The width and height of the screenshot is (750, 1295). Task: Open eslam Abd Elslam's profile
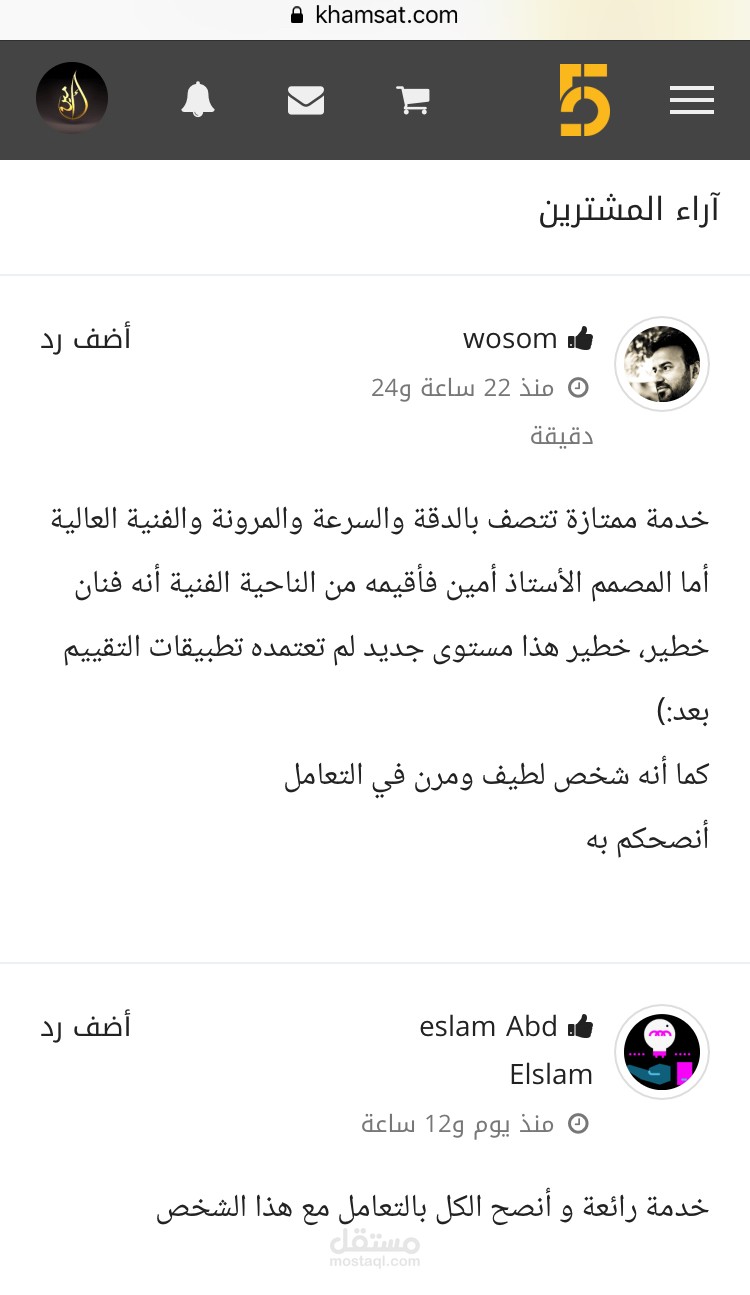pyautogui.click(x=506, y=1050)
